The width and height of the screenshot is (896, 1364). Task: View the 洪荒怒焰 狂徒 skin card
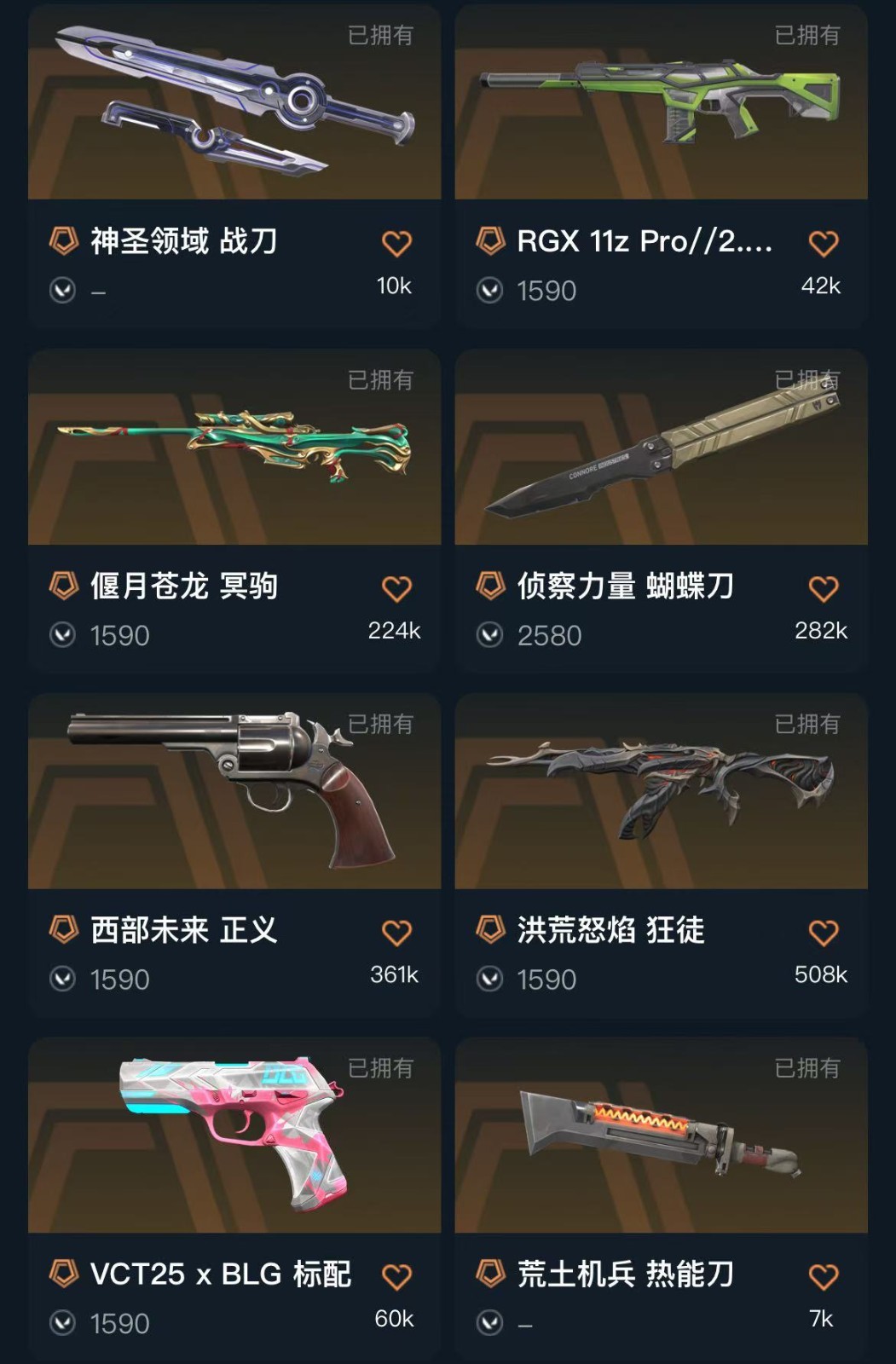(x=661, y=791)
